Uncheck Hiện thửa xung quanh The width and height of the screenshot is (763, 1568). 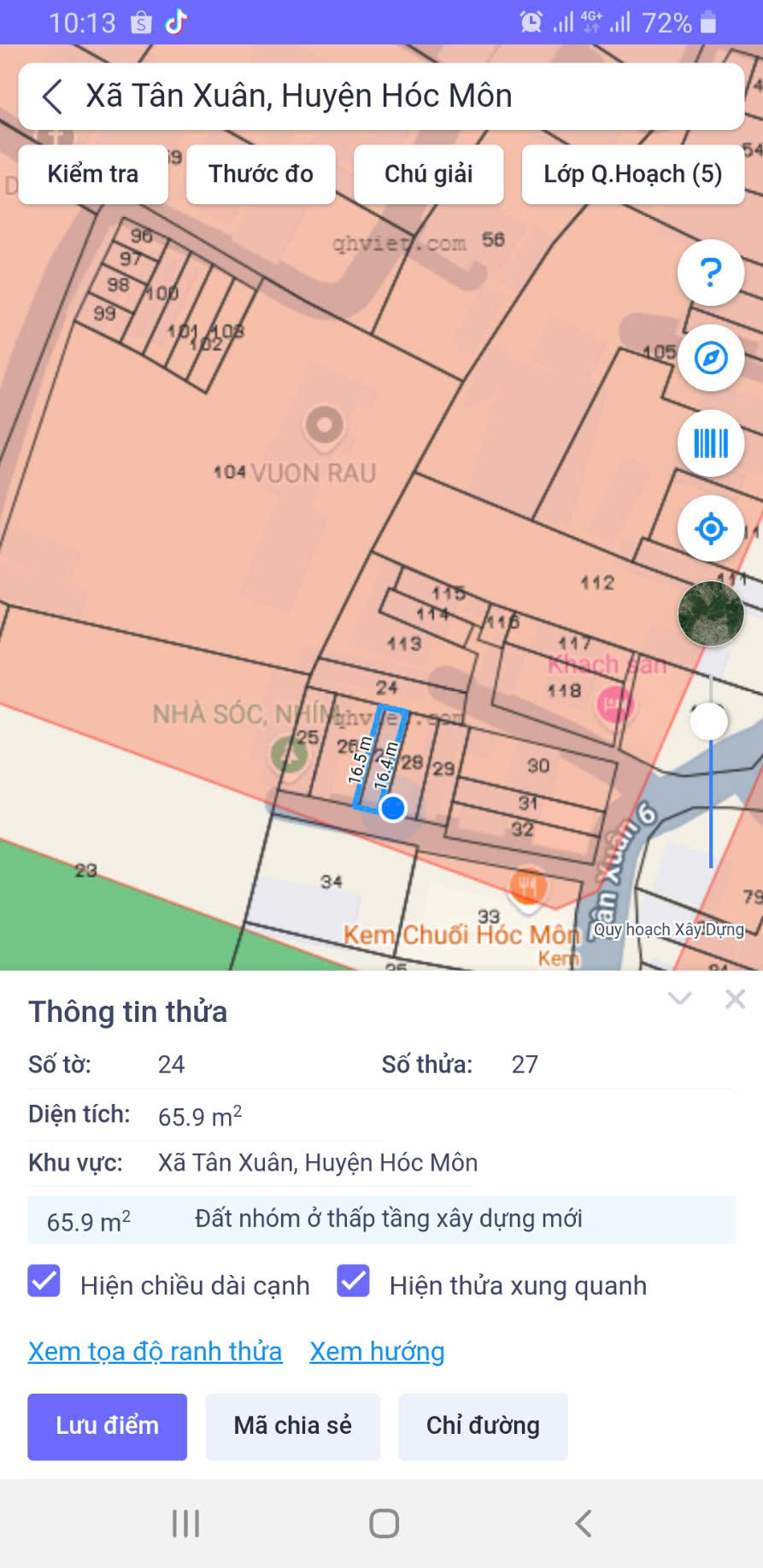(x=354, y=1282)
